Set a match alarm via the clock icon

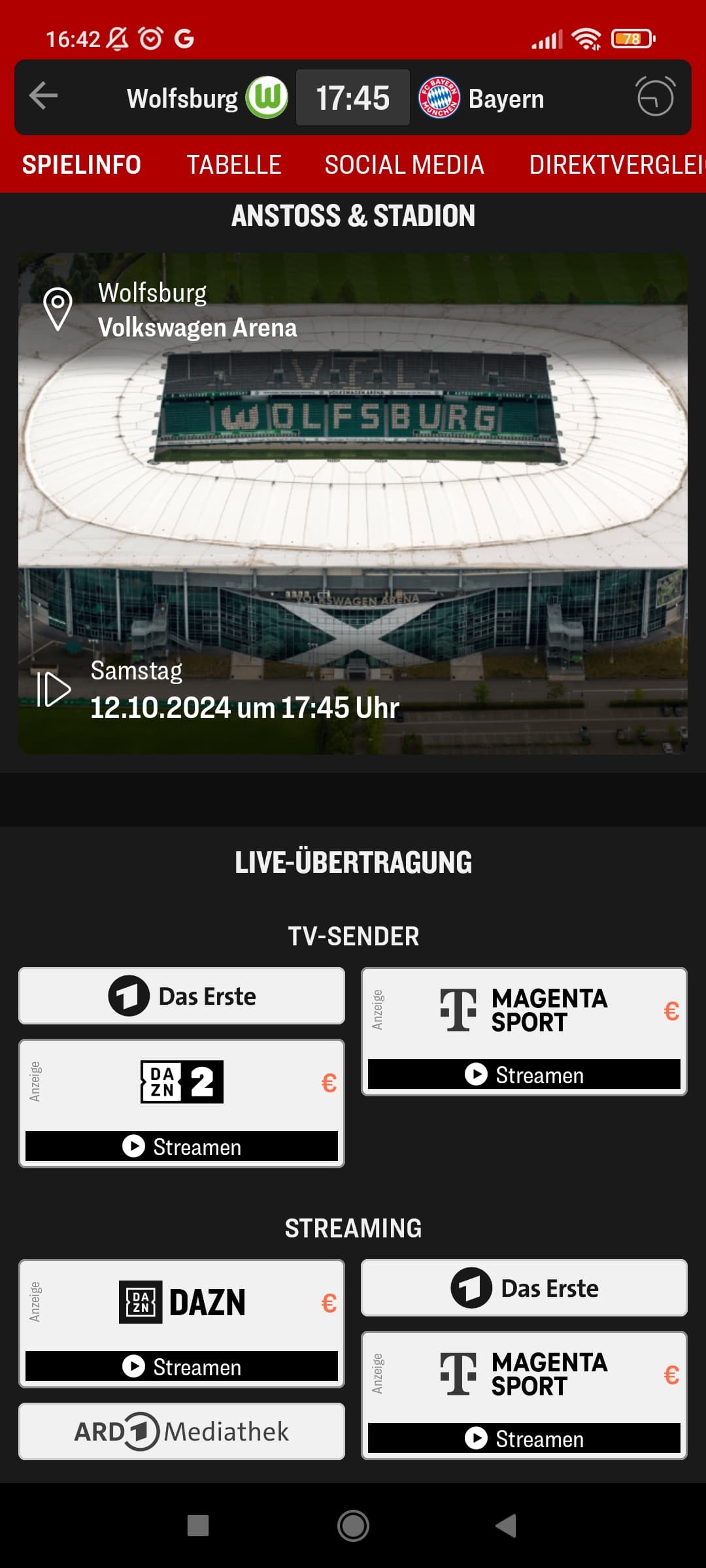[x=655, y=97]
